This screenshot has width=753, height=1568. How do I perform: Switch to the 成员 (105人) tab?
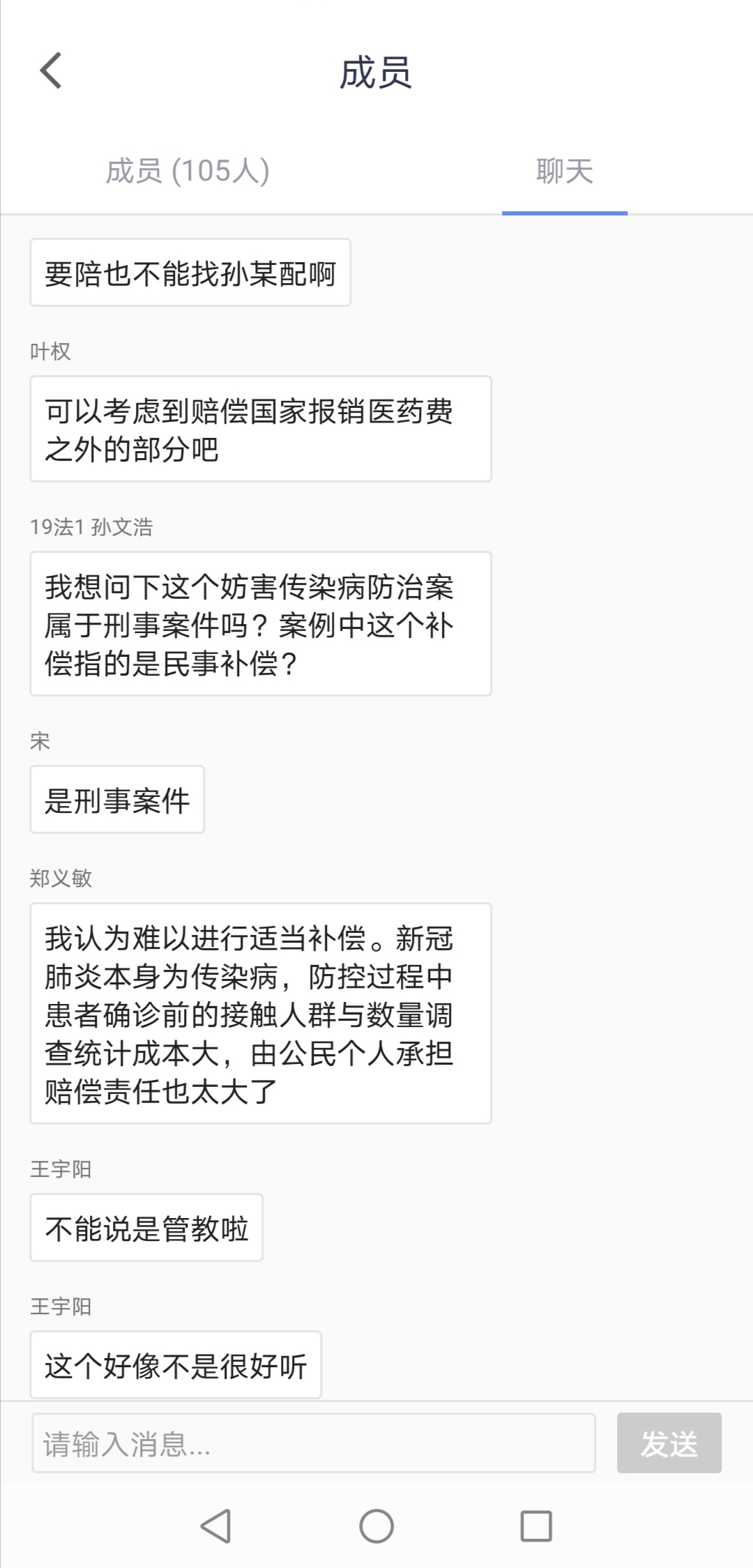pos(188,172)
